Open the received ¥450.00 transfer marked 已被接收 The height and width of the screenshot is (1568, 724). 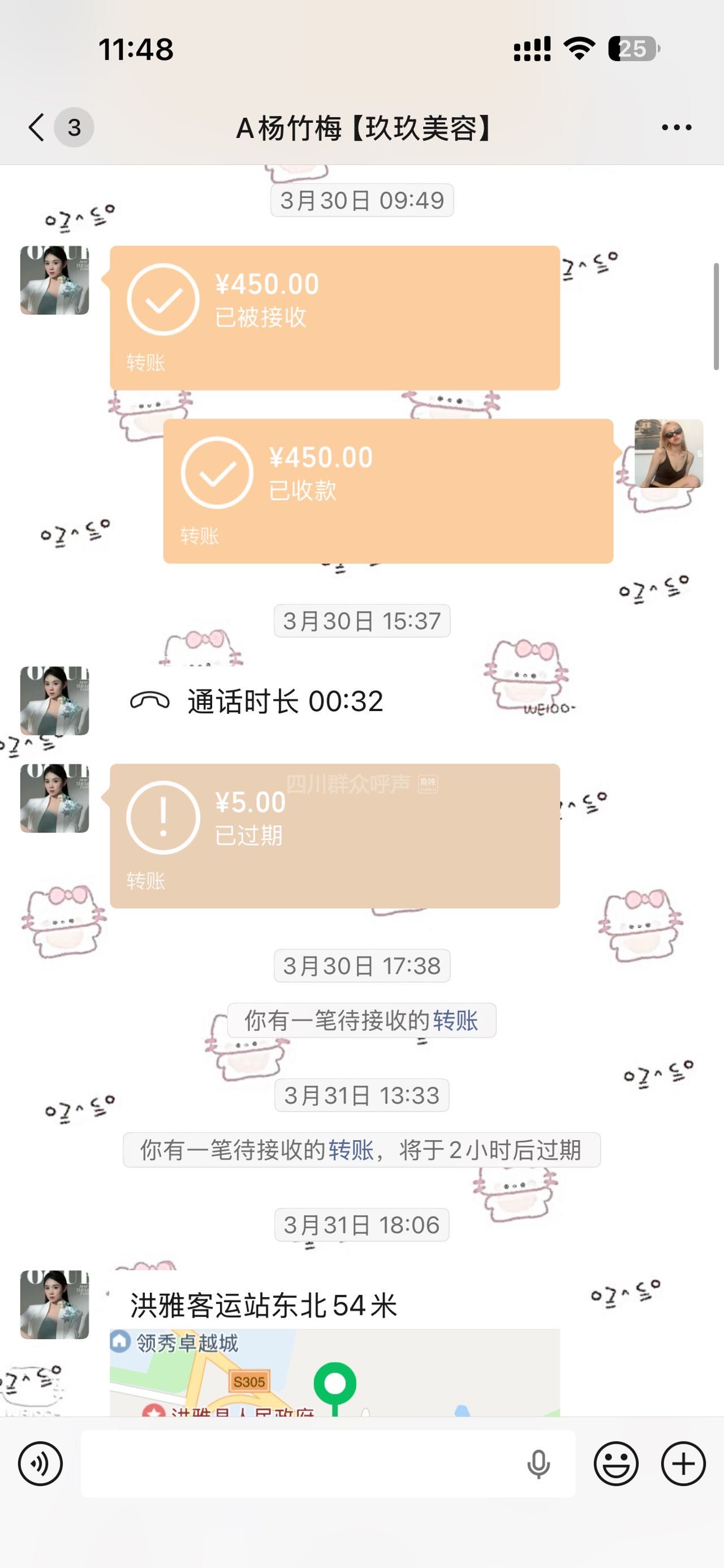(x=334, y=317)
